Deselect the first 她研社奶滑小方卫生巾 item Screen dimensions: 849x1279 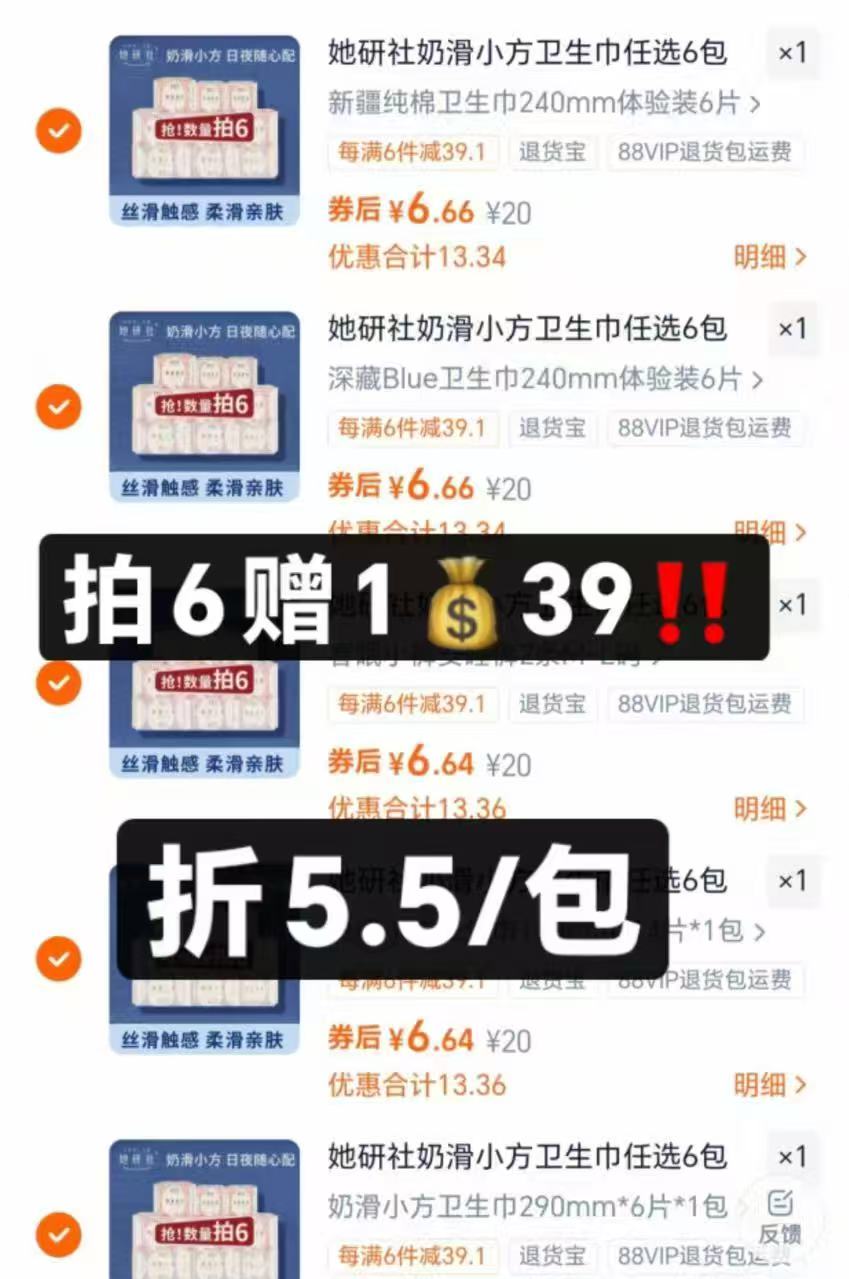[x=57, y=130]
